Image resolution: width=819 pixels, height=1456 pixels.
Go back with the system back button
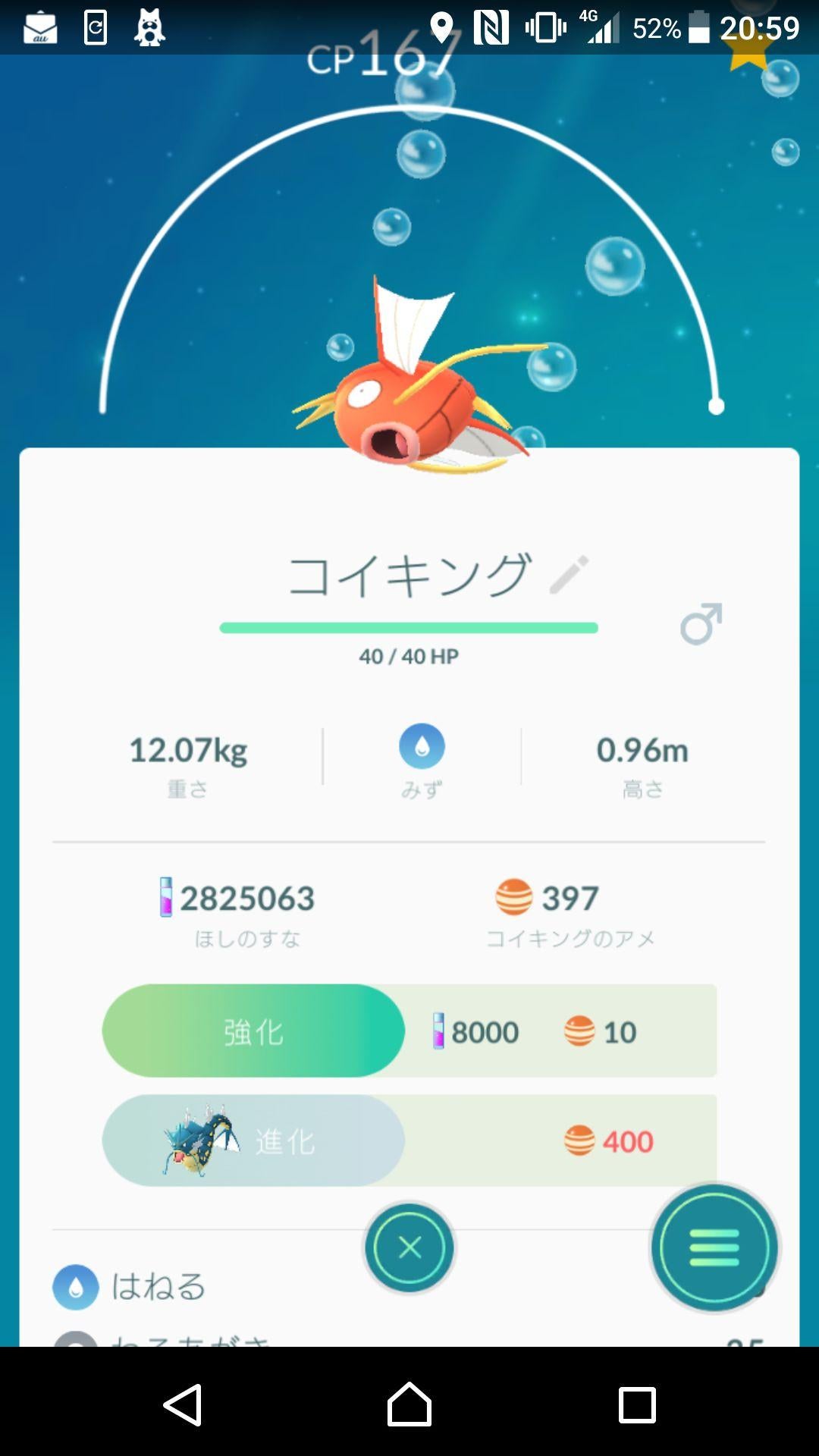pos(183,1404)
